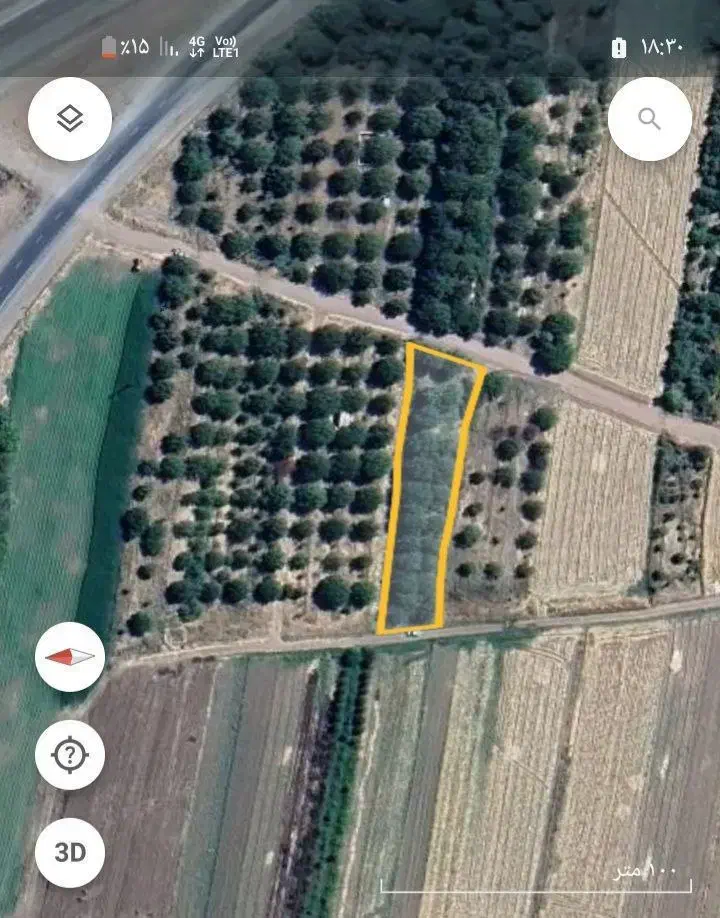Image resolution: width=720 pixels, height=918 pixels.
Task: Tap the compass to reset north
Action: 70,657
